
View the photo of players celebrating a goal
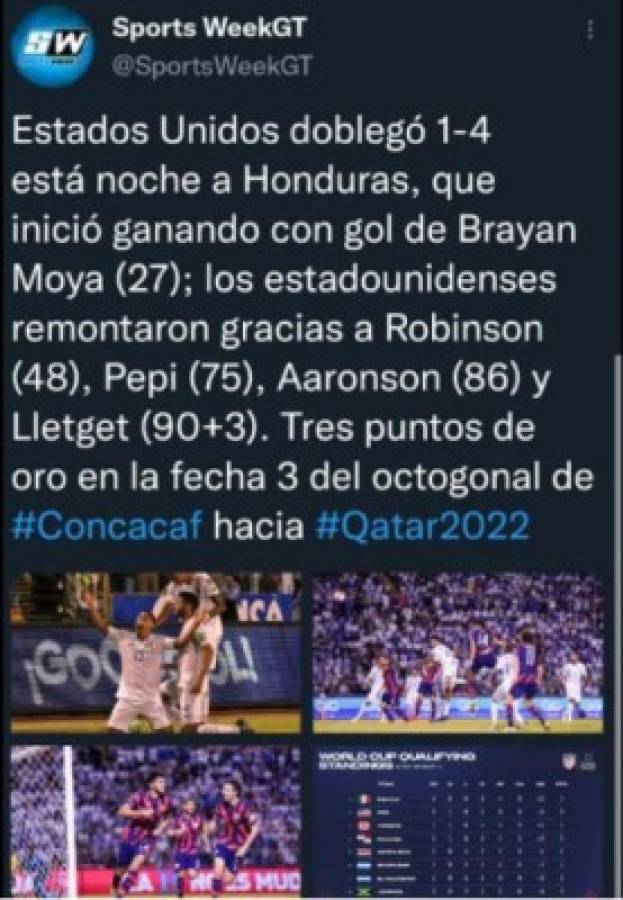click(x=156, y=653)
